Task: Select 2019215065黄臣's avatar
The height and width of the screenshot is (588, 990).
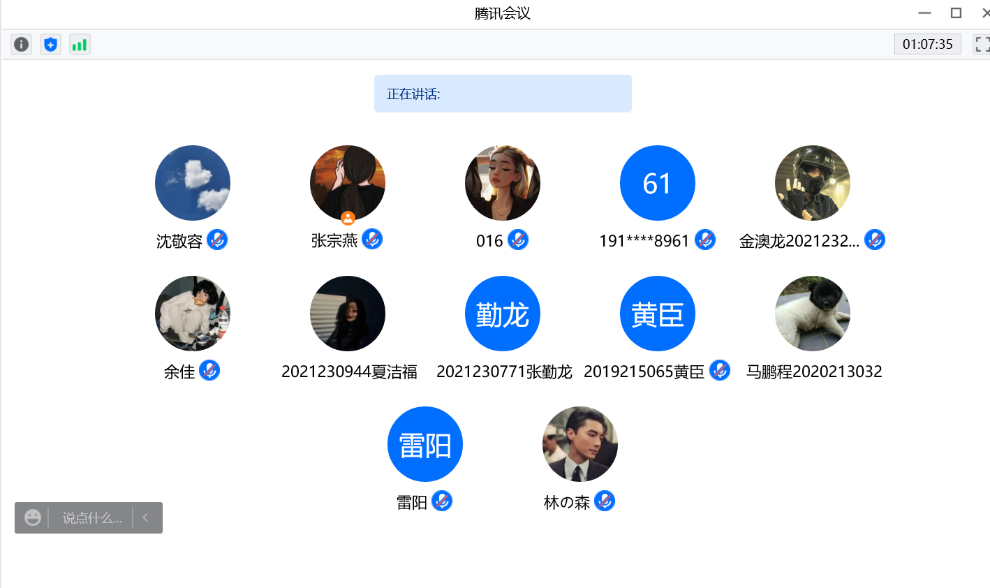Action: point(657,313)
